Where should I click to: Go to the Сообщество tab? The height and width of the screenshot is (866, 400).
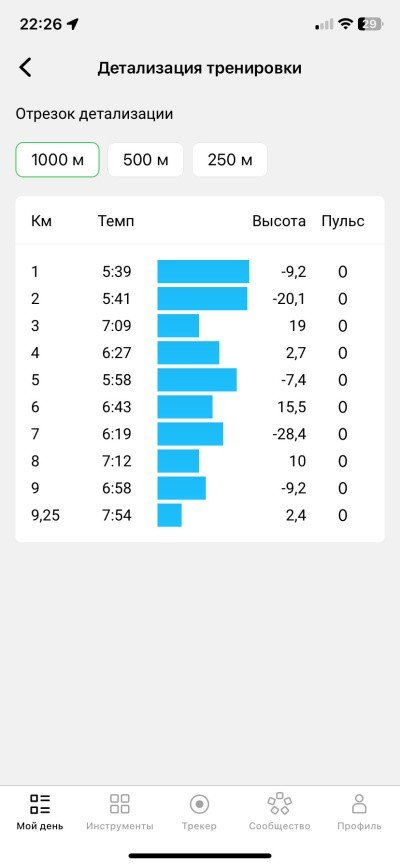pos(280,812)
